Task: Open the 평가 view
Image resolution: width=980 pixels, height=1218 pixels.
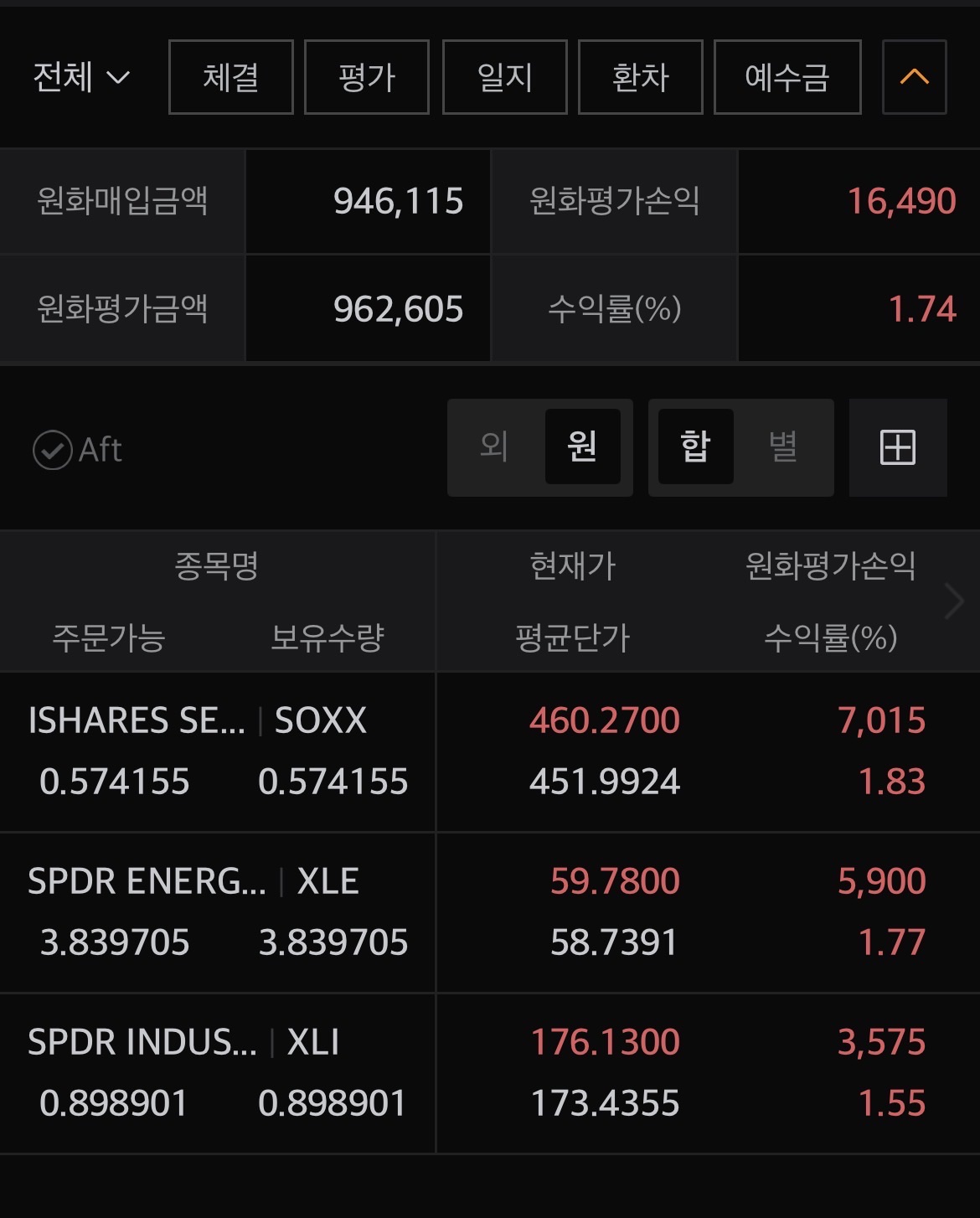Action: [367, 77]
